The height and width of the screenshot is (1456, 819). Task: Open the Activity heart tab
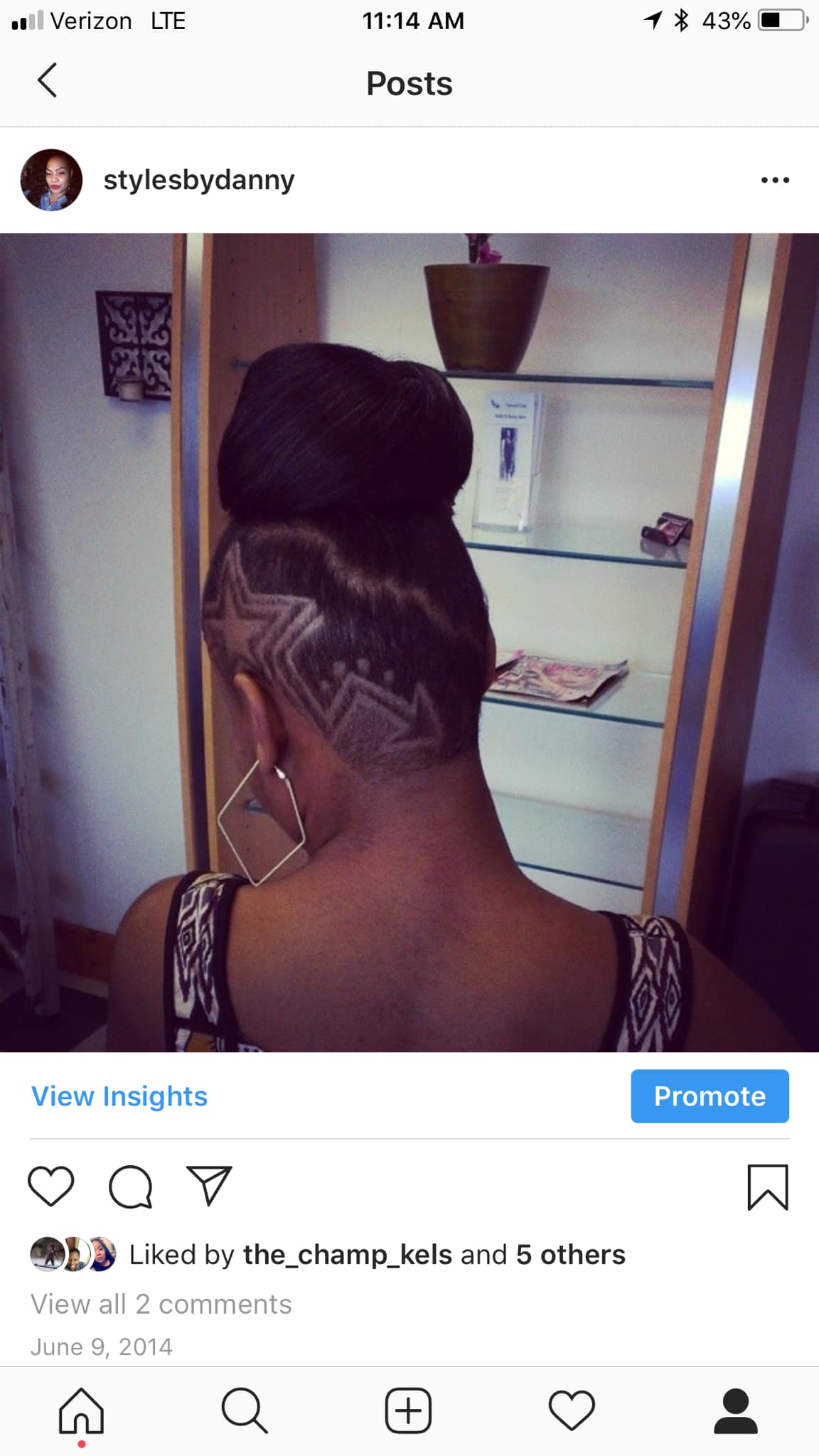pyautogui.click(x=572, y=1410)
